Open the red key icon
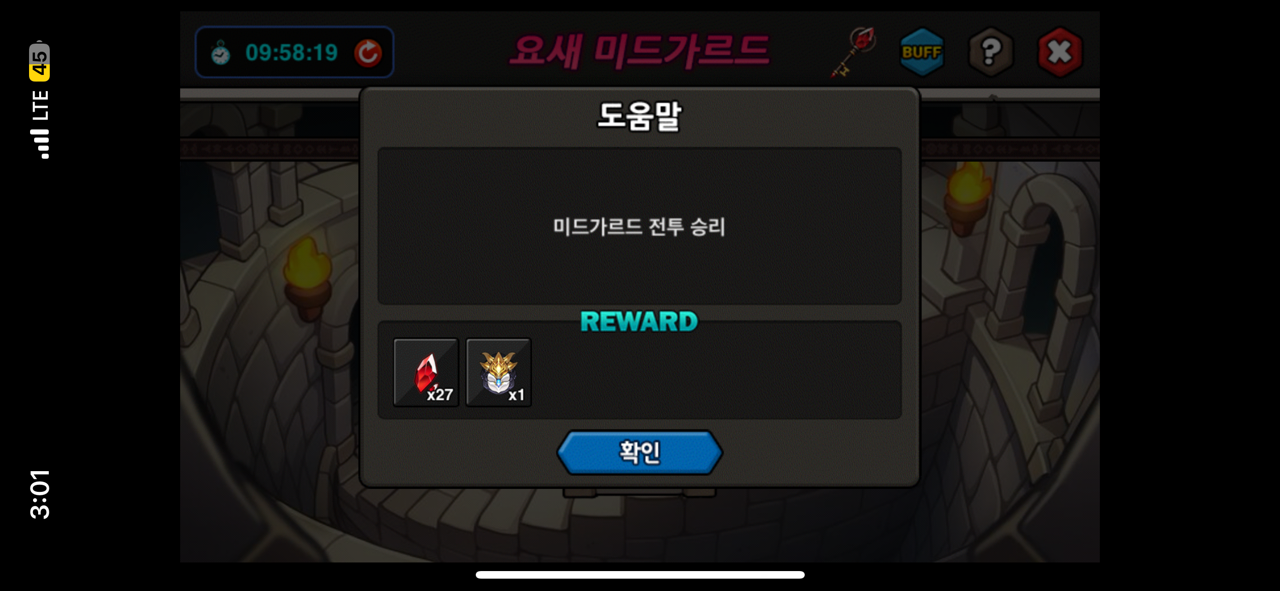The image size is (1280, 591). point(854,52)
